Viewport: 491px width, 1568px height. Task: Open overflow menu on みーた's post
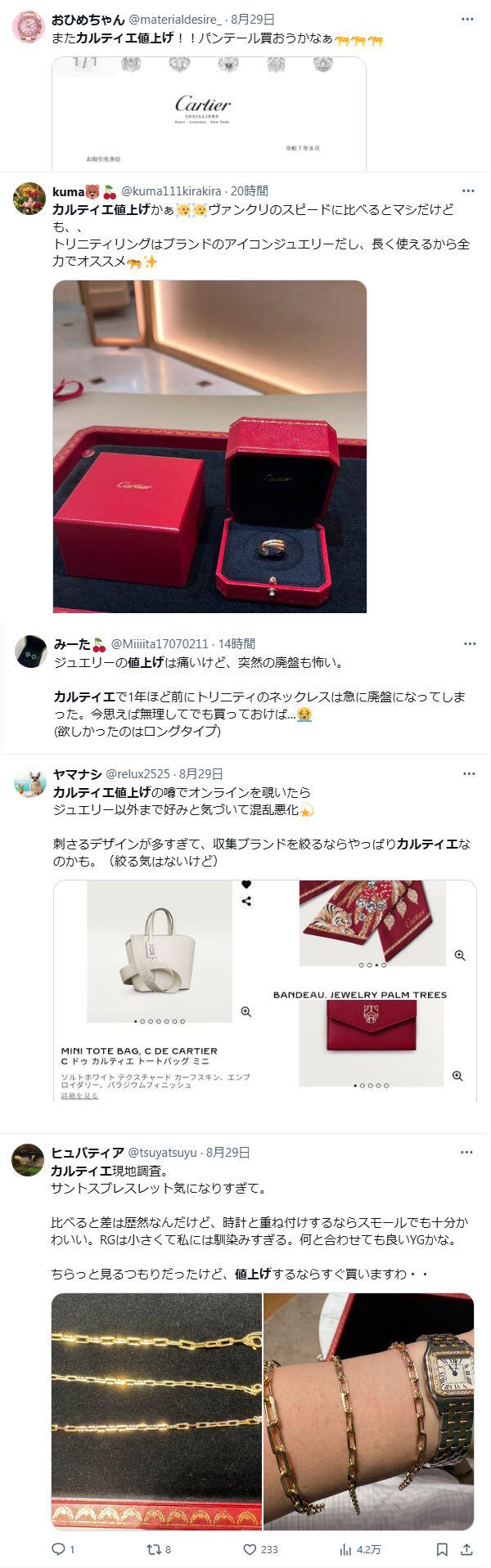point(469,644)
